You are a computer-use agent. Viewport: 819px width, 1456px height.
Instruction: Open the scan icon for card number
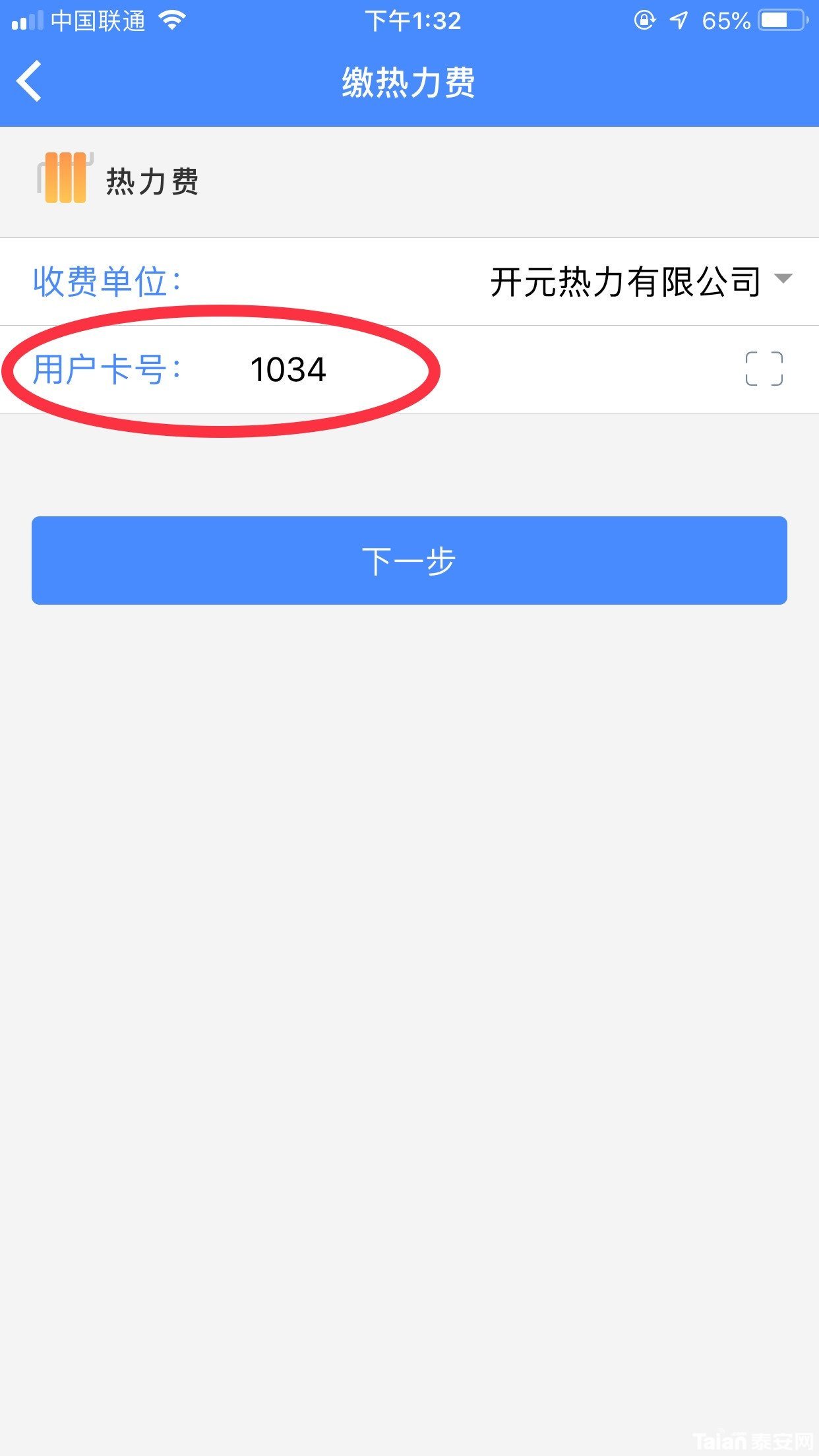tap(764, 369)
